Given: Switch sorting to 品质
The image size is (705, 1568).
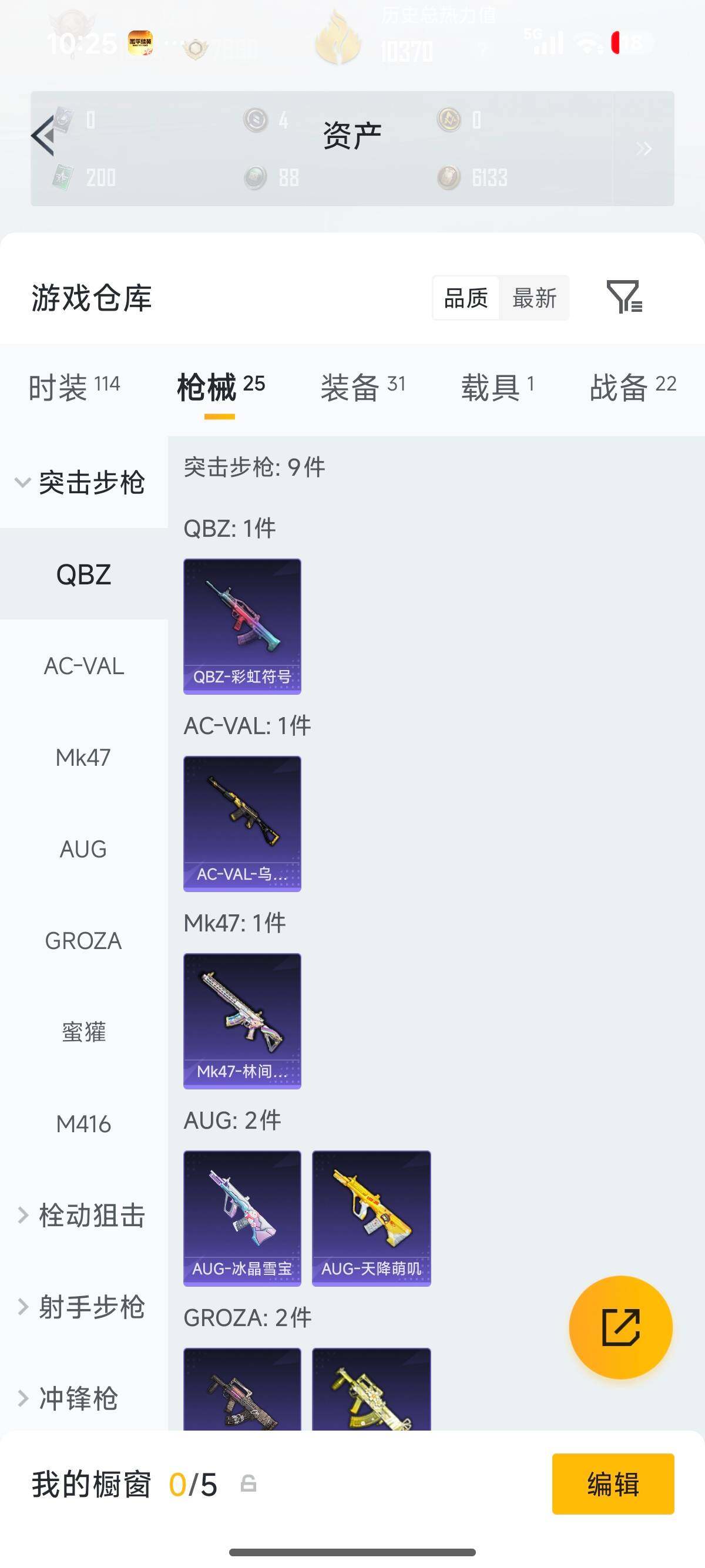Looking at the screenshot, I should [x=465, y=298].
